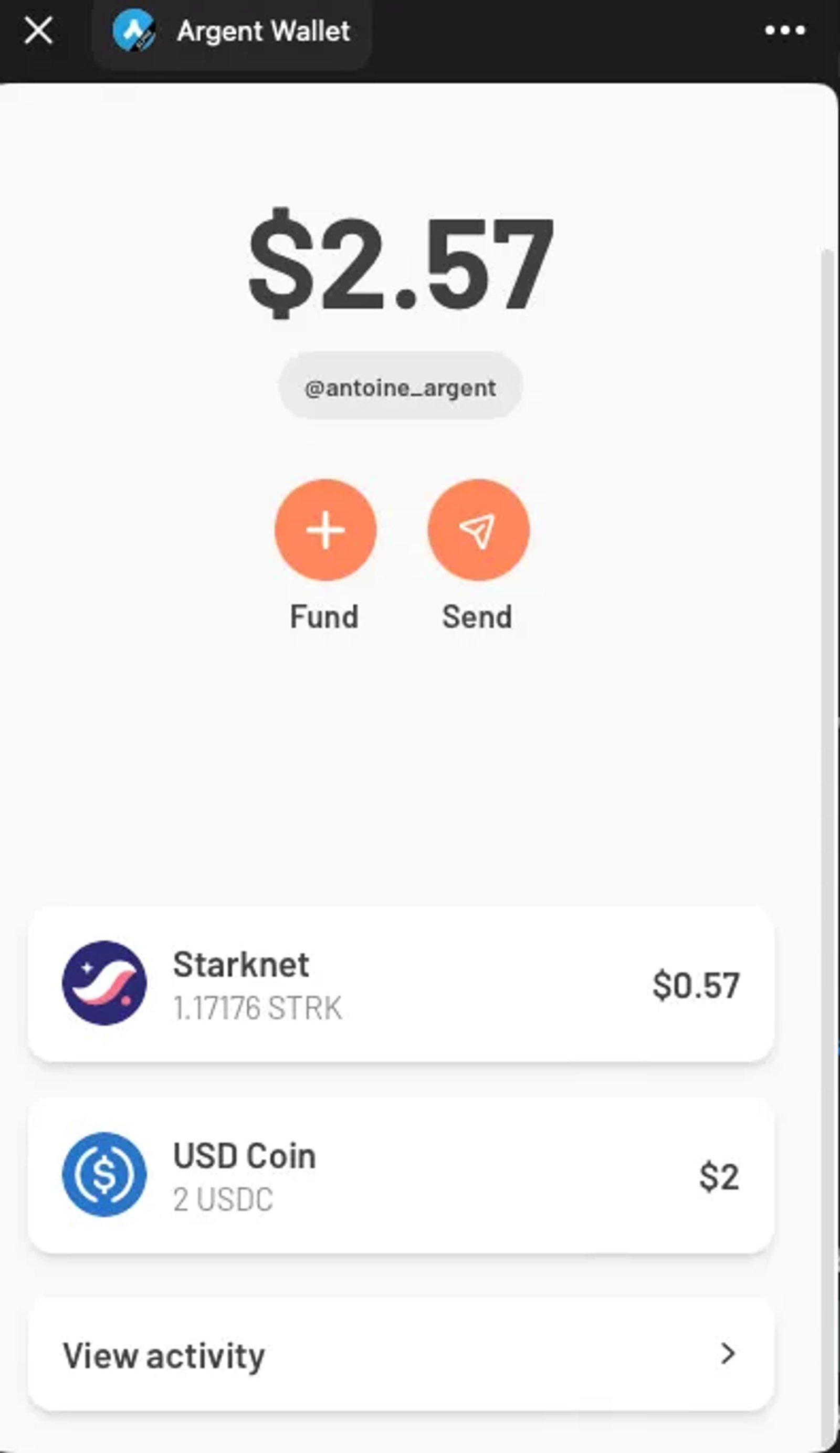Select the Argent Wallet header tab
840x1453 pixels.
point(230,31)
